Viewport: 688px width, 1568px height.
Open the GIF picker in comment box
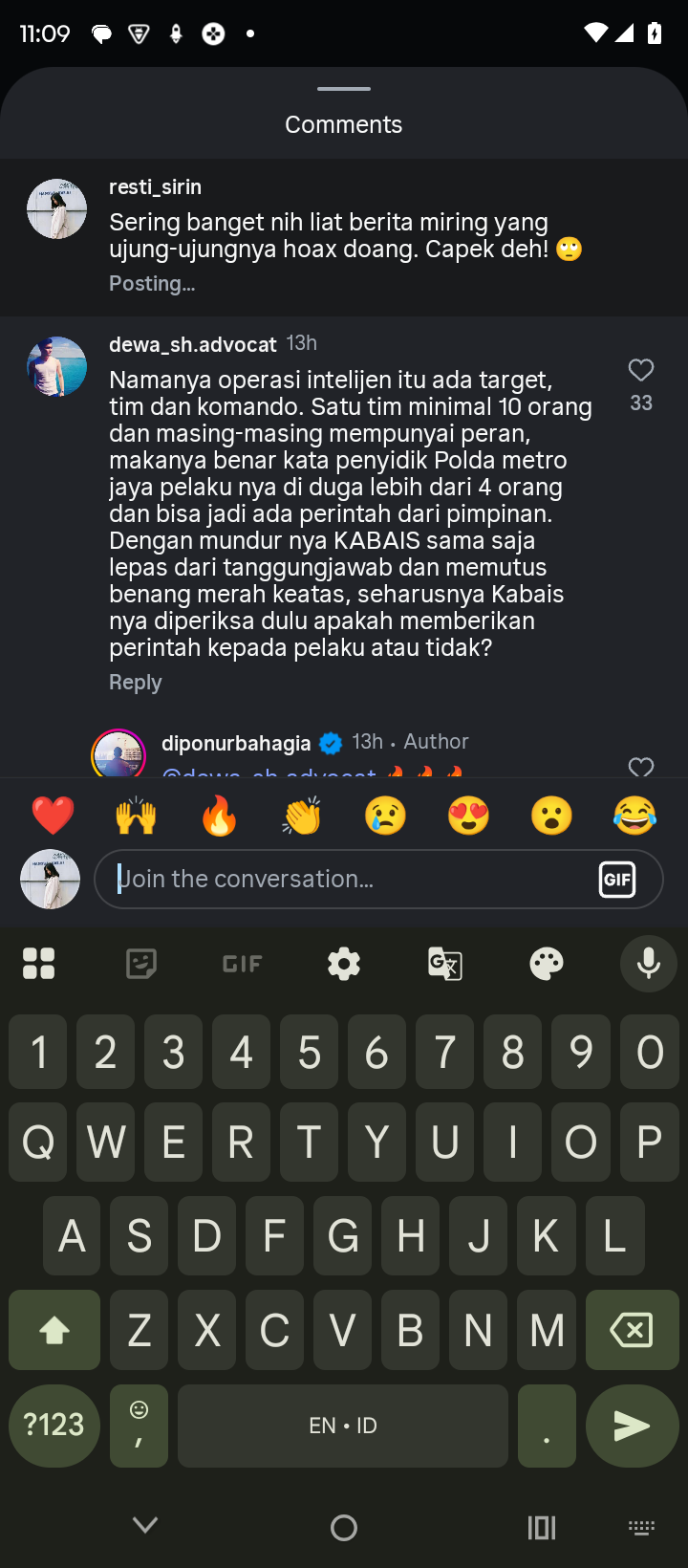point(617,880)
